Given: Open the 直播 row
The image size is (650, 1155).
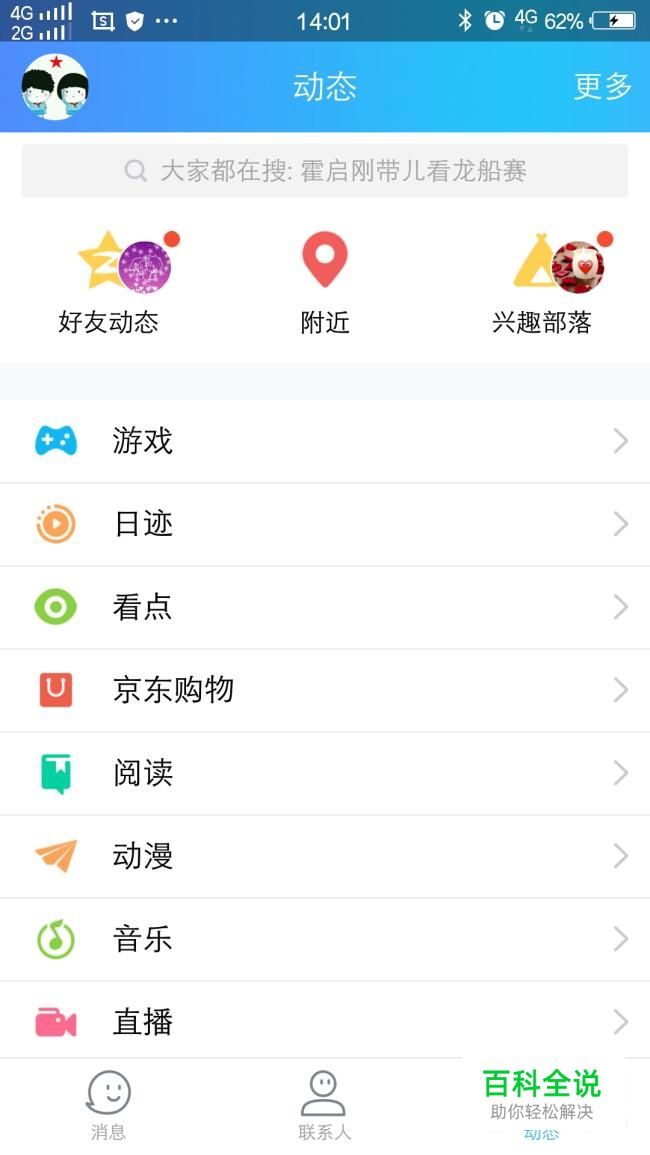Looking at the screenshot, I should (x=325, y=1022).
